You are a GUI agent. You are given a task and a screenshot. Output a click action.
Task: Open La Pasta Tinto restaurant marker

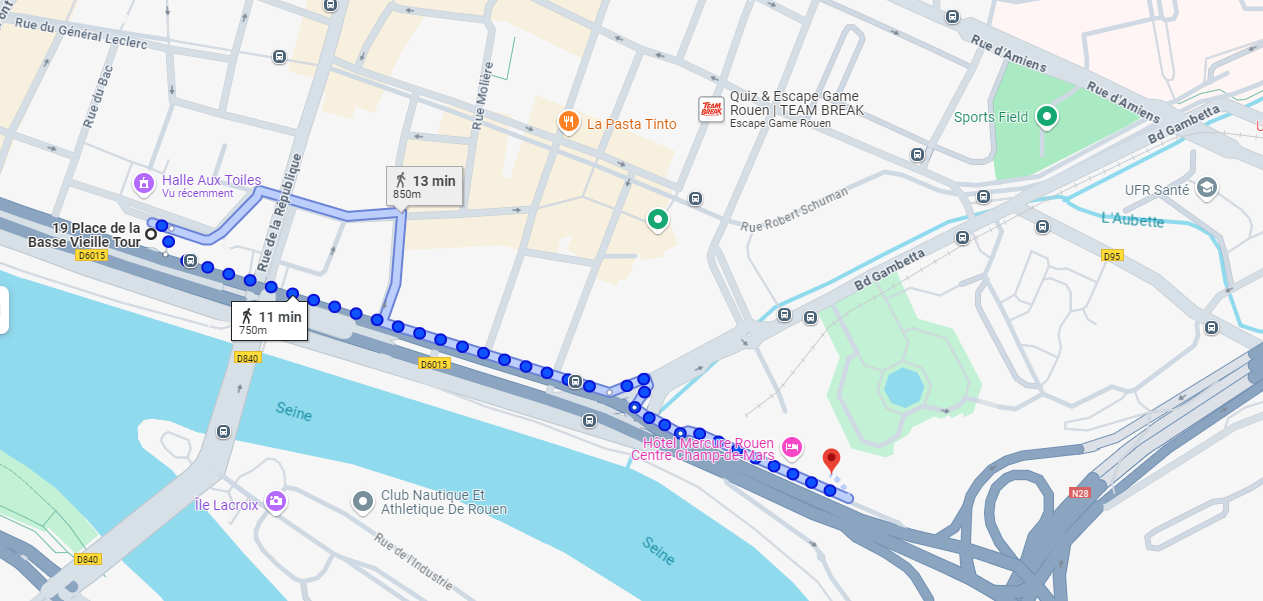click(568, 122)
